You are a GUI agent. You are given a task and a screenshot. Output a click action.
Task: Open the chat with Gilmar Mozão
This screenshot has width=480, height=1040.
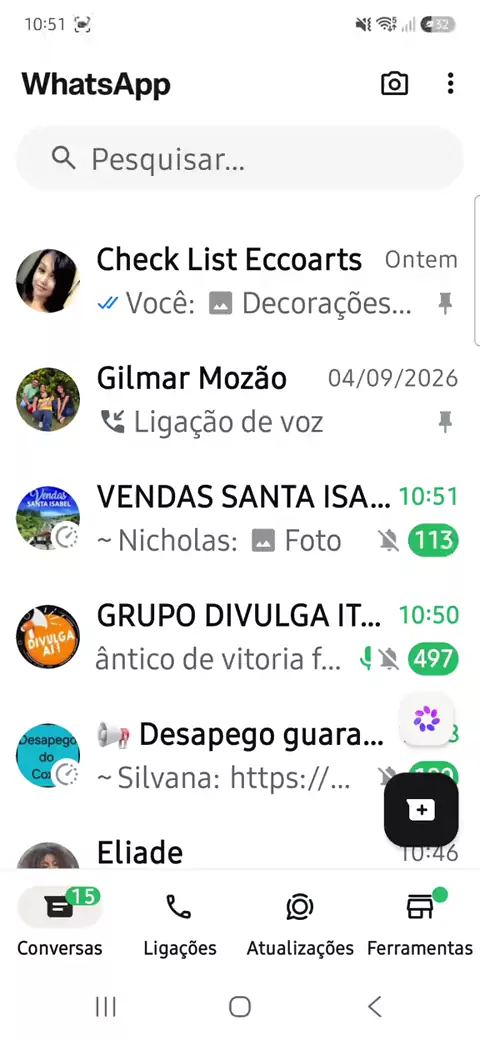pos(240,400)
